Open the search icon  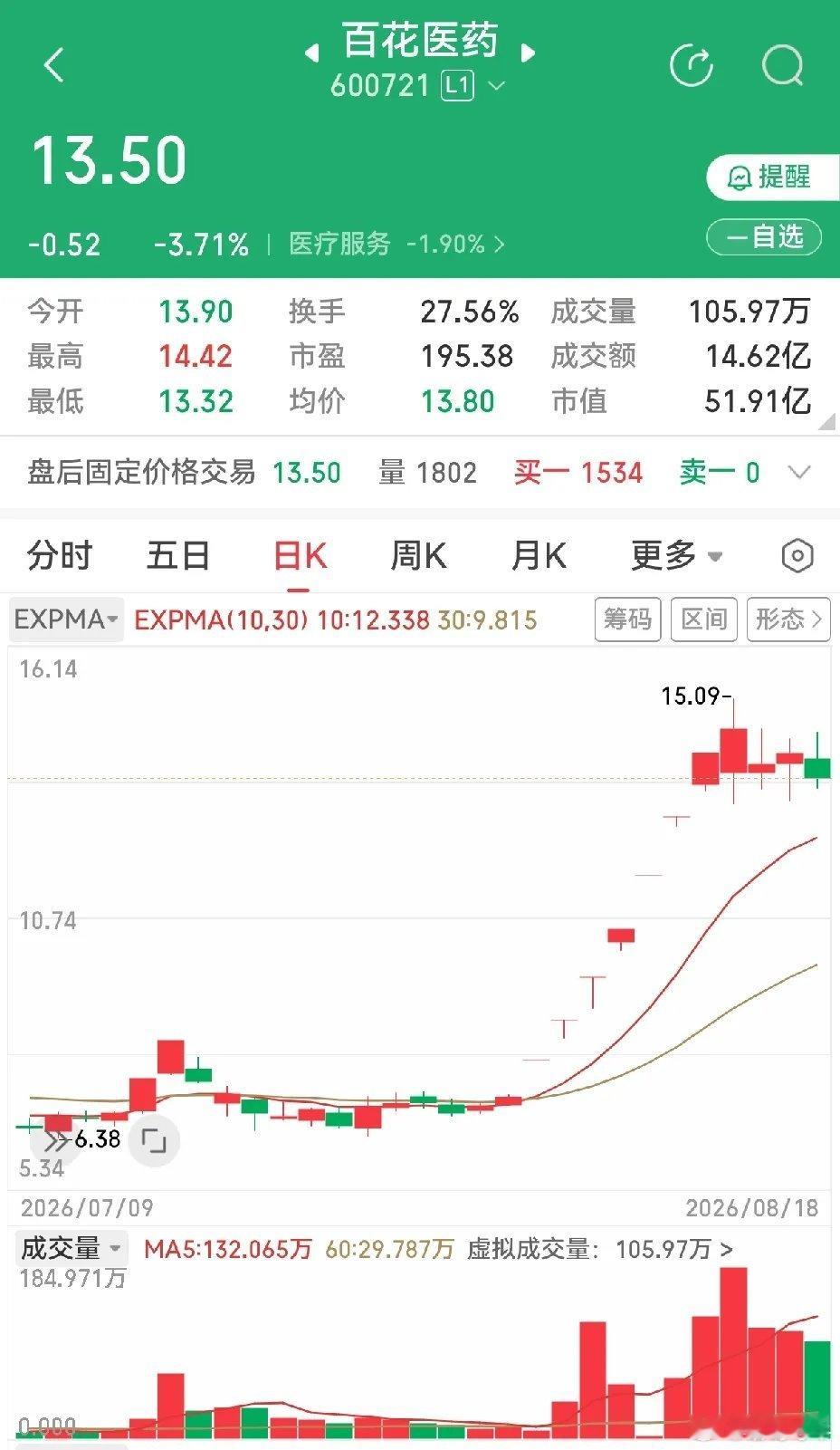(x=782, y=65)
